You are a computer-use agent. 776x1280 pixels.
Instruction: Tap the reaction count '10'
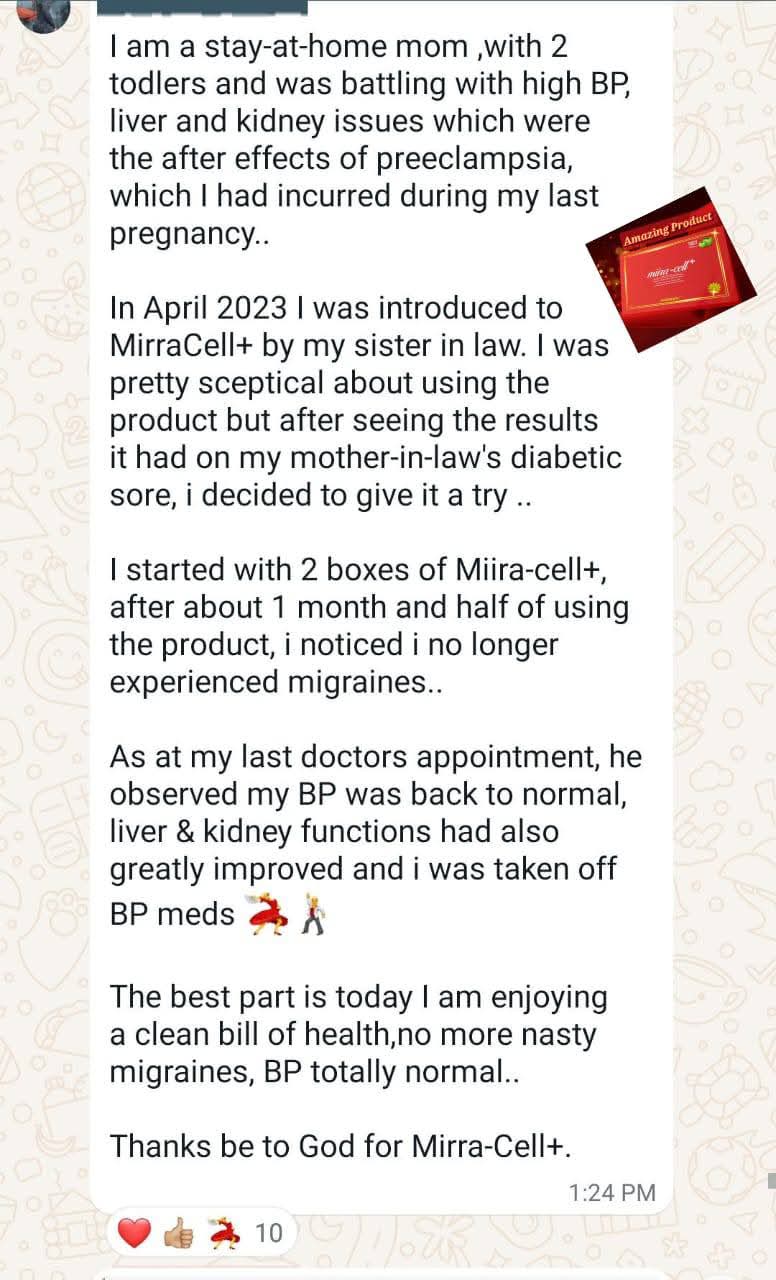(268, 1233)
